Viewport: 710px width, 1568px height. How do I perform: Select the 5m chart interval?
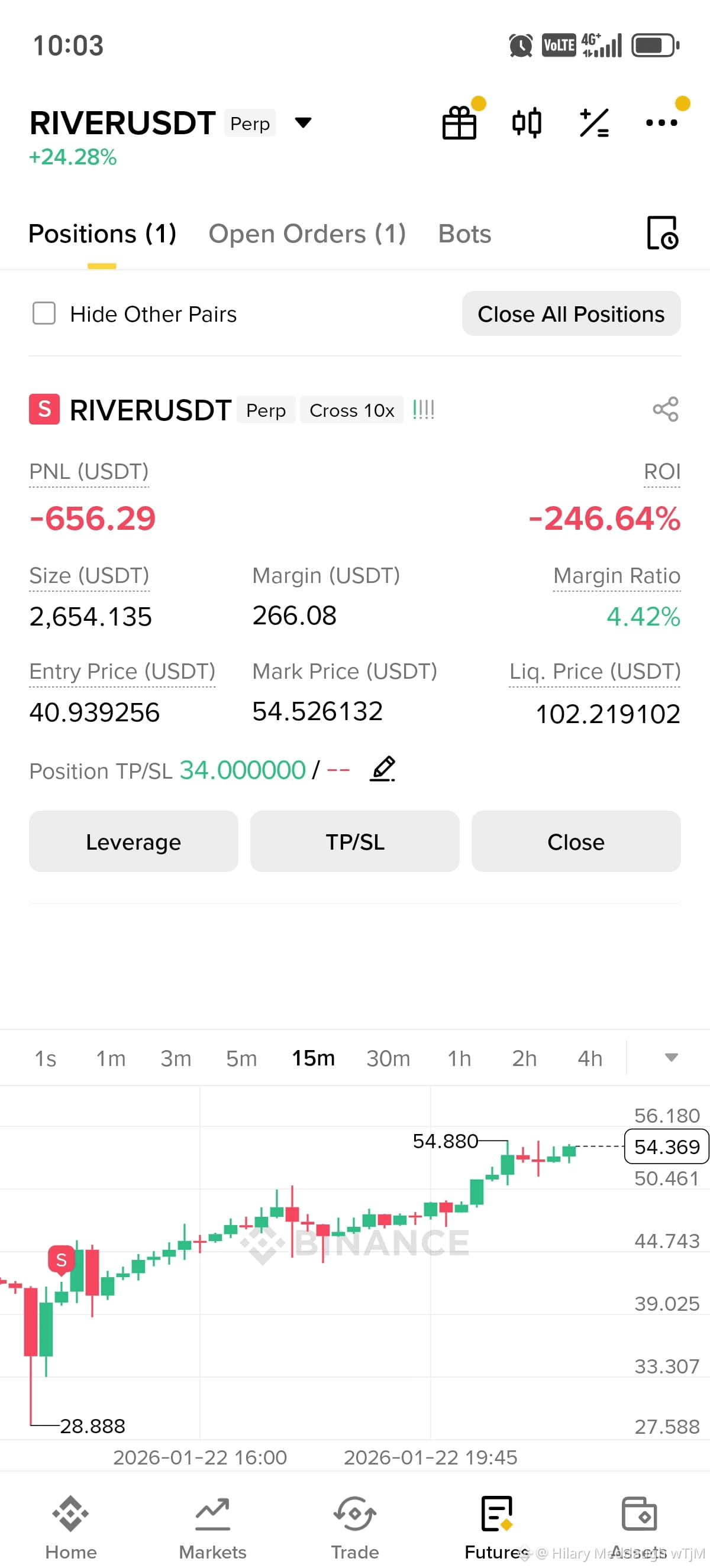click(x=241, y=1058)
